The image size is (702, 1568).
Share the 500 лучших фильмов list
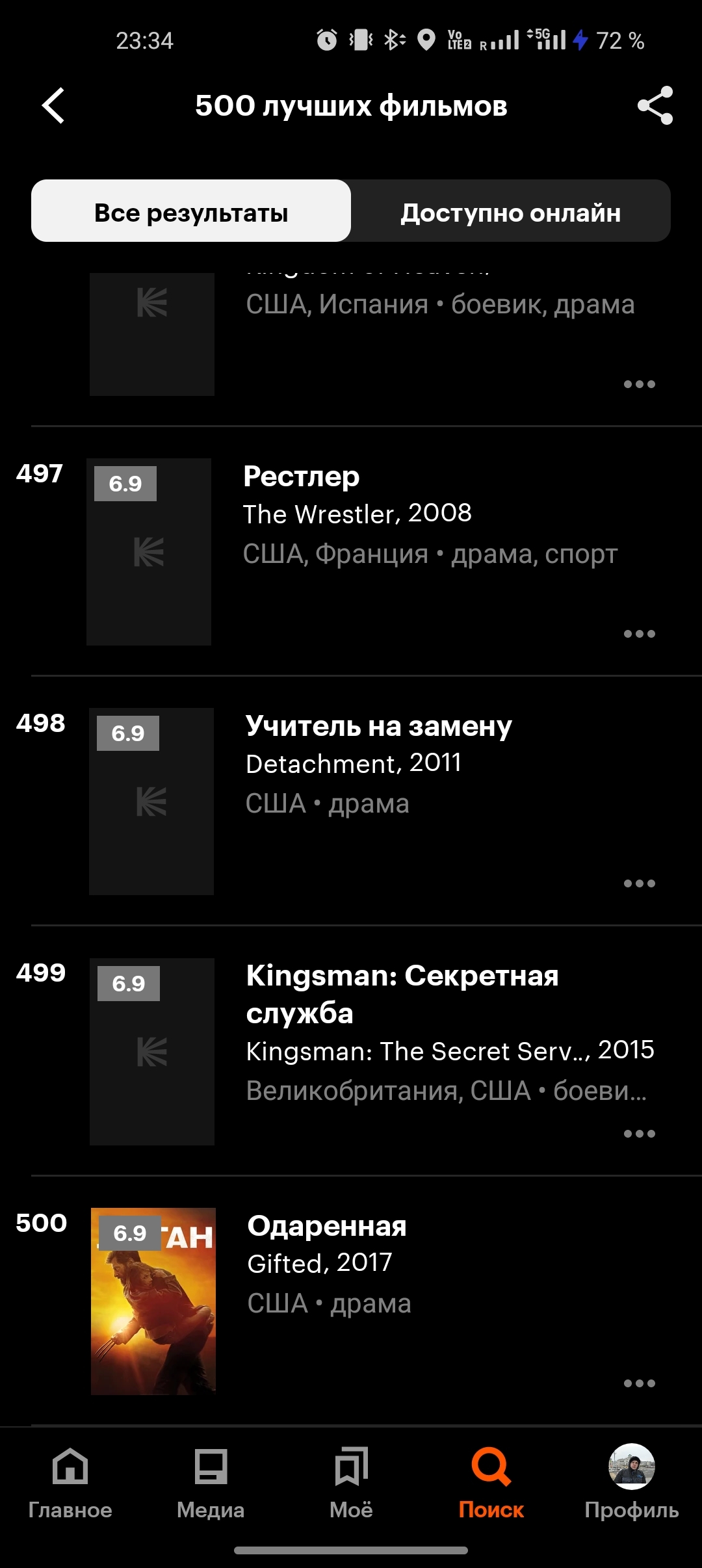[x=655, y=105]
